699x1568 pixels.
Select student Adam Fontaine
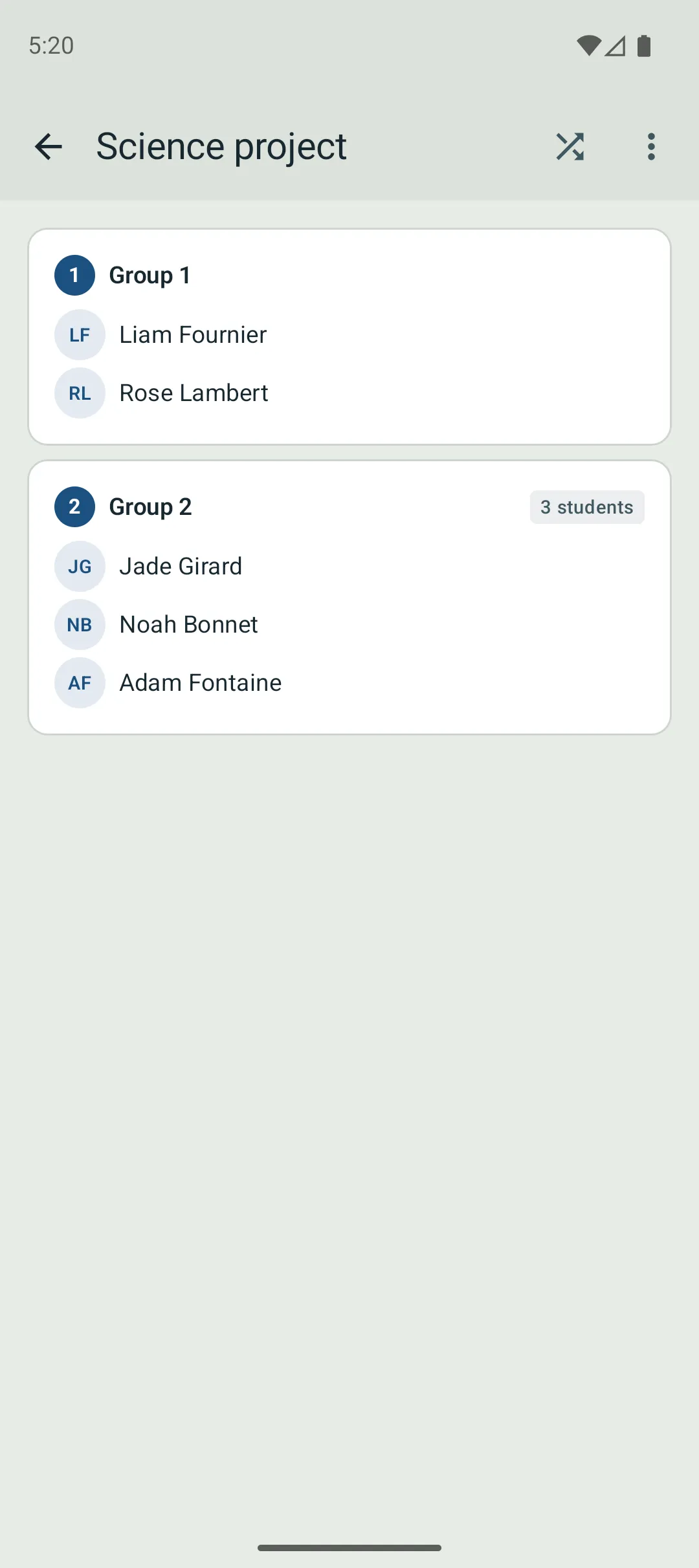(x=199, y=682)
